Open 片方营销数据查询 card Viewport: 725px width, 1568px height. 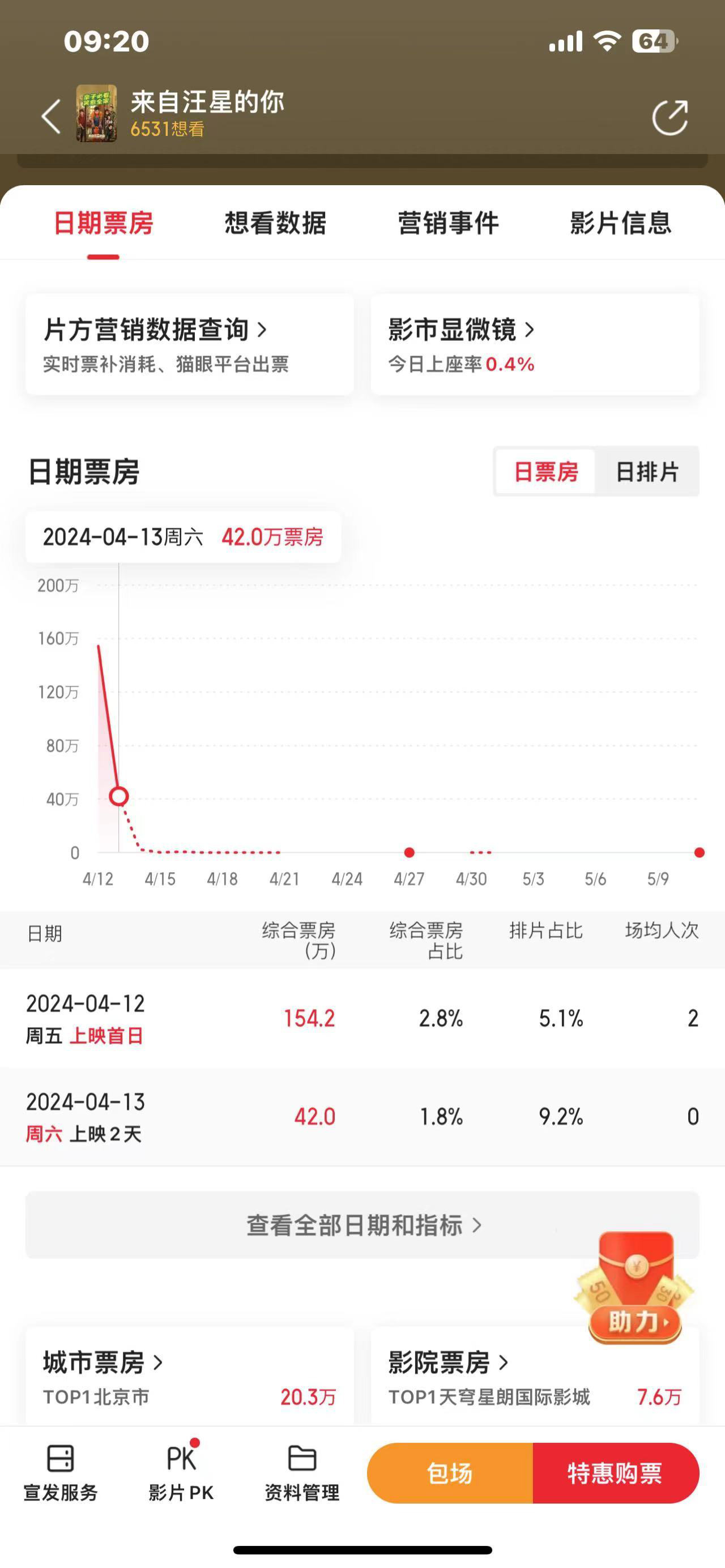pyautogui.click(x=189, y=344)
